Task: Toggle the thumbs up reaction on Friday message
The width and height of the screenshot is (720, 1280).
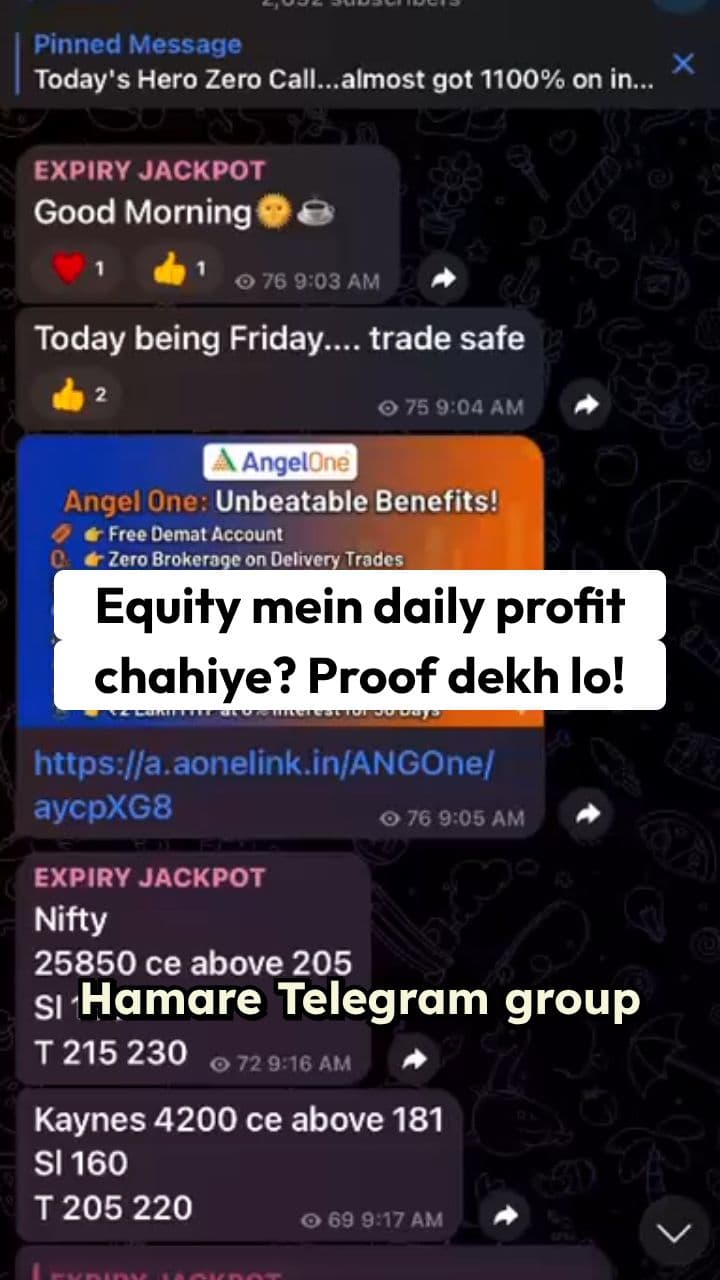Action: 66,396
